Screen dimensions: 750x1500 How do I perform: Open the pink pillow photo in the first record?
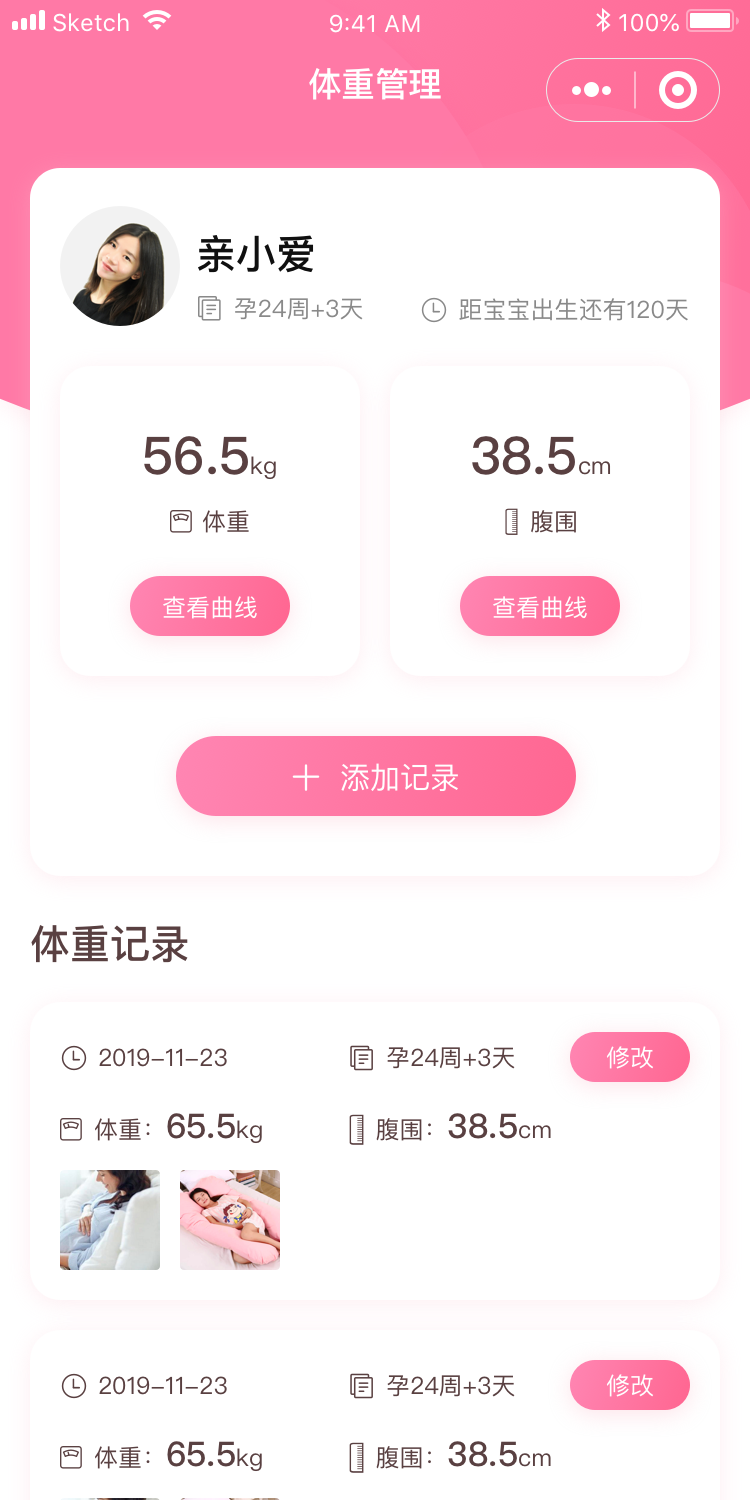230,1220
